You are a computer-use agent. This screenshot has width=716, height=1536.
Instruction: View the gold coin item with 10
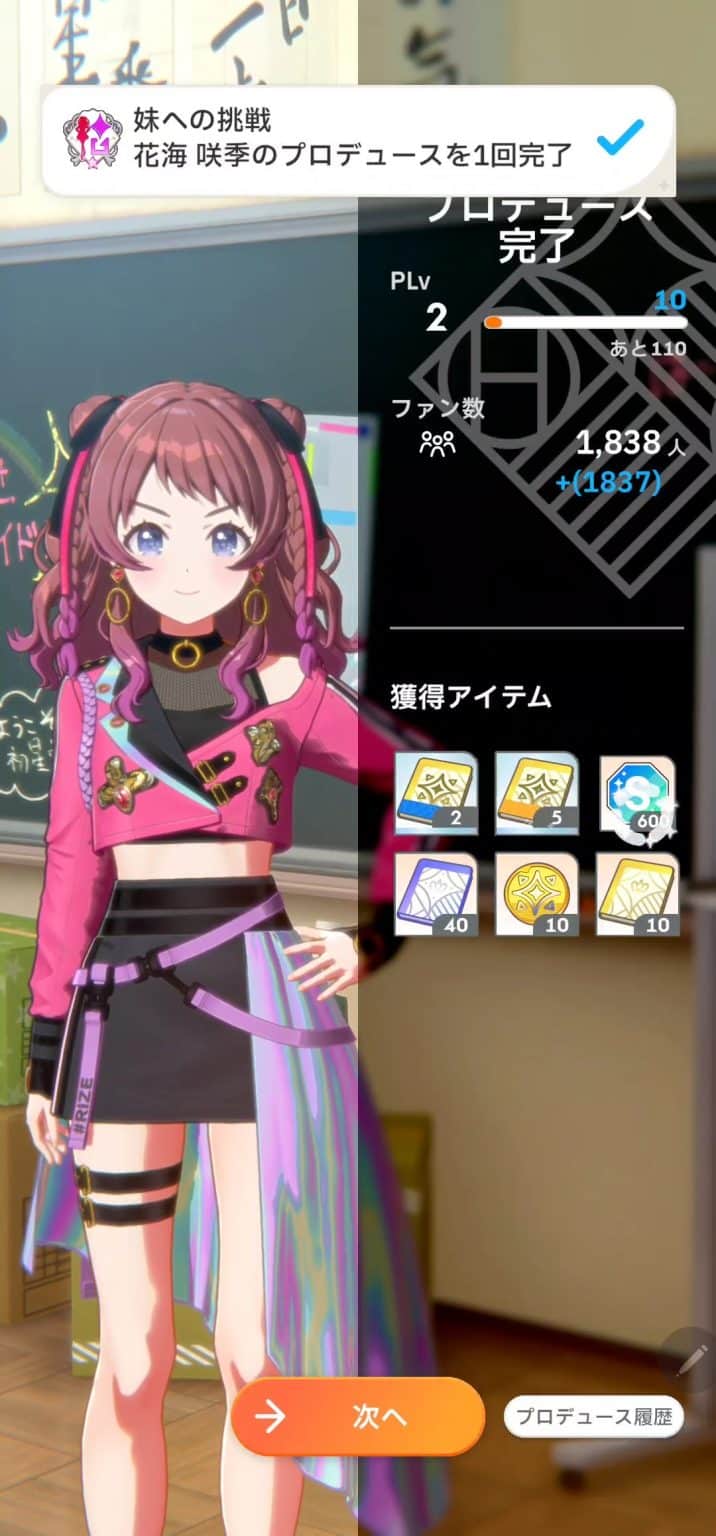(536, 894)
